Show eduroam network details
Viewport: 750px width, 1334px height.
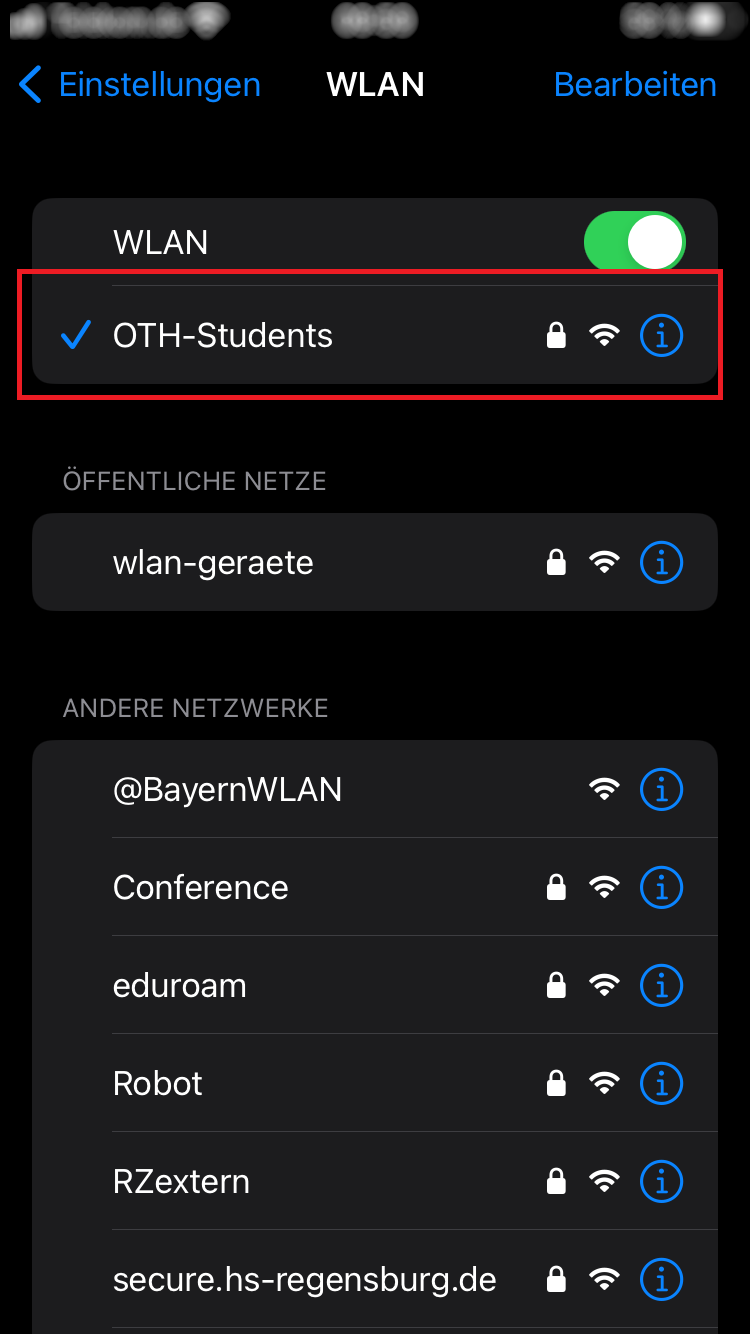661,986
